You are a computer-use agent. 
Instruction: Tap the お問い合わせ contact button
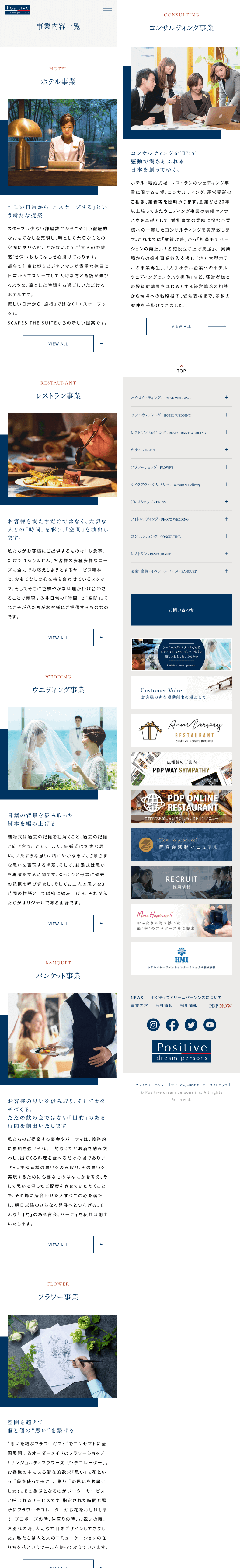(x=182, y=609)
